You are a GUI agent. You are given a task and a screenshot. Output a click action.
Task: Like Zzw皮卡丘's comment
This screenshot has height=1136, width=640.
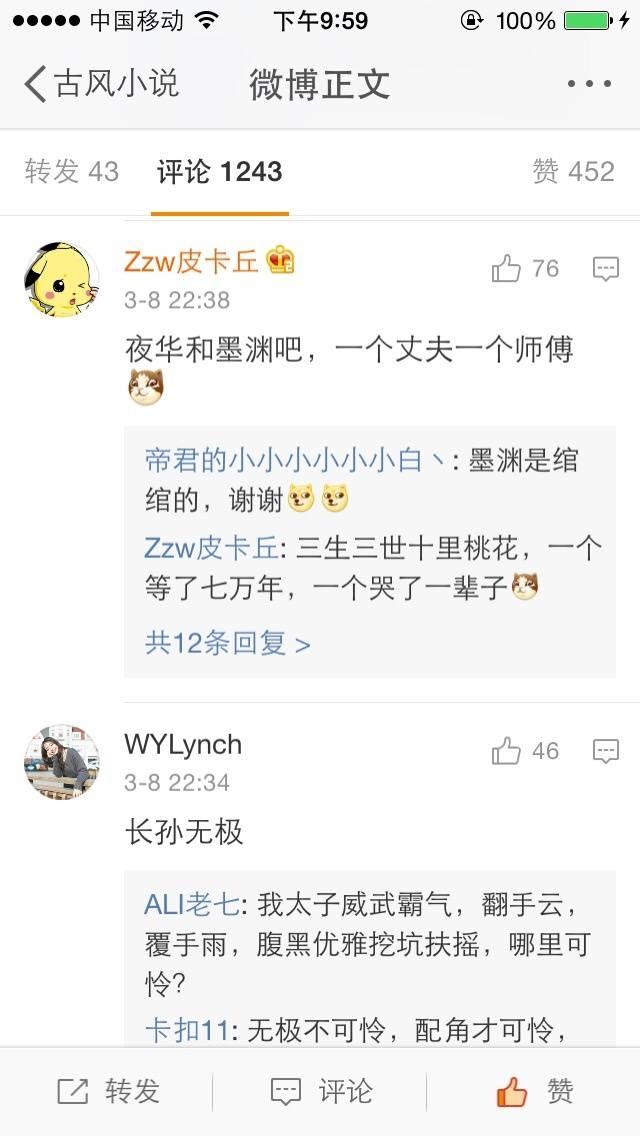(x=525, y=268)
